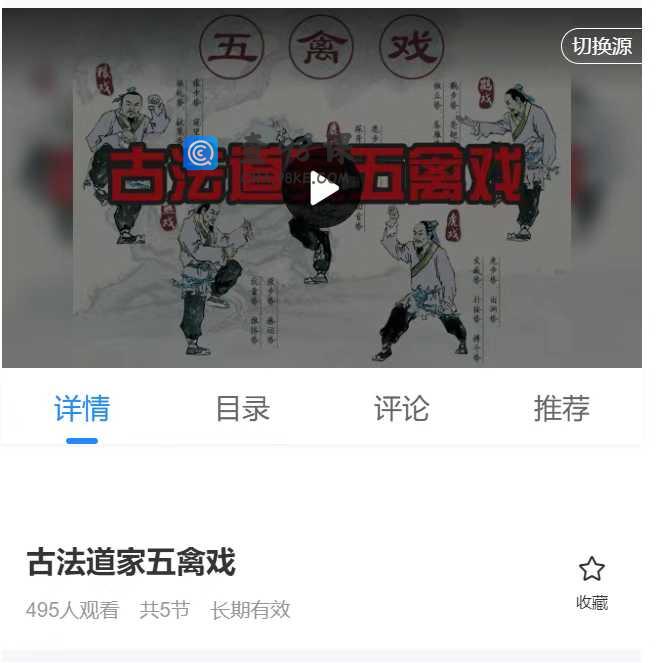The height and width of the screenshot is (663, 668).
Task: Switch to the 目录 tab
Action: tap(242, 409)
